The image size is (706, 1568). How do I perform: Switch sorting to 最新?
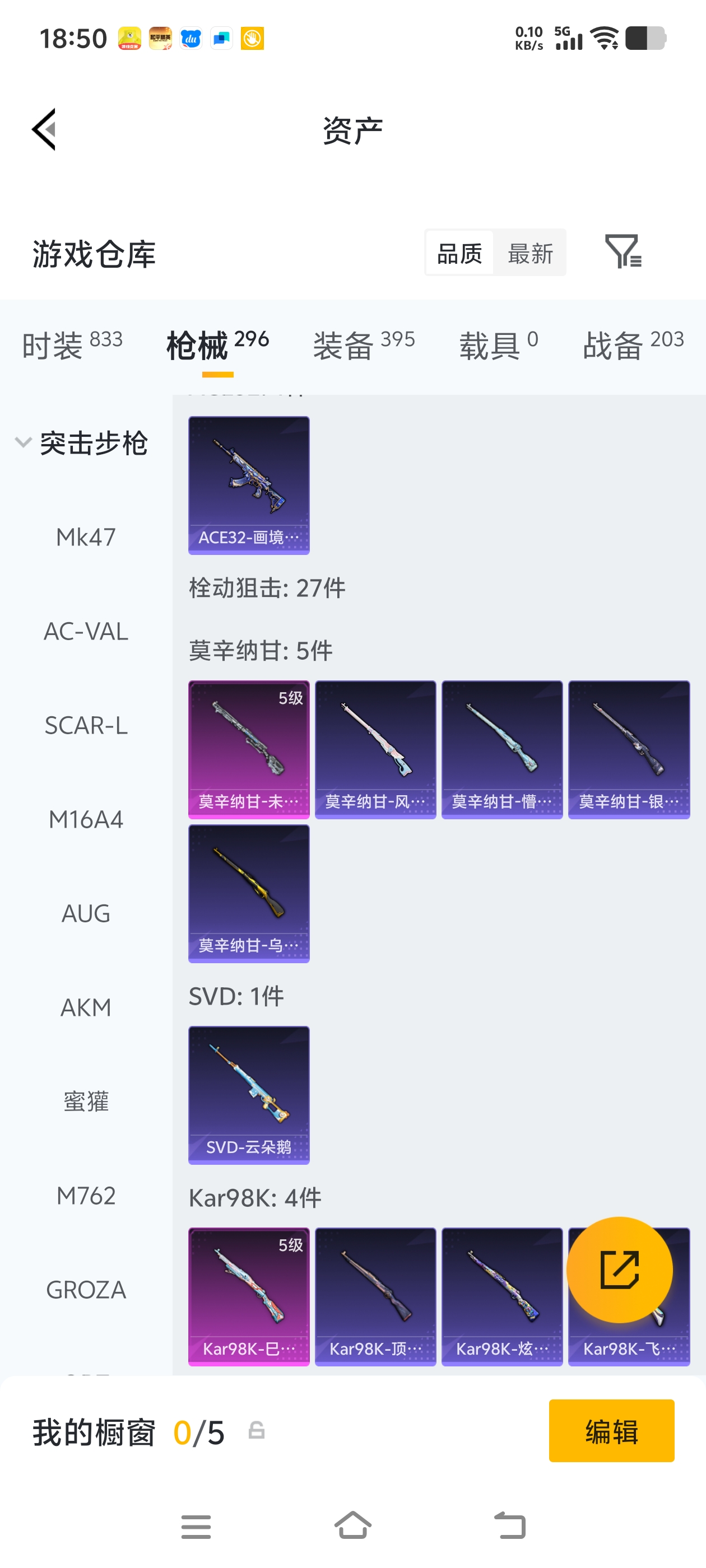tap(530, 253)
